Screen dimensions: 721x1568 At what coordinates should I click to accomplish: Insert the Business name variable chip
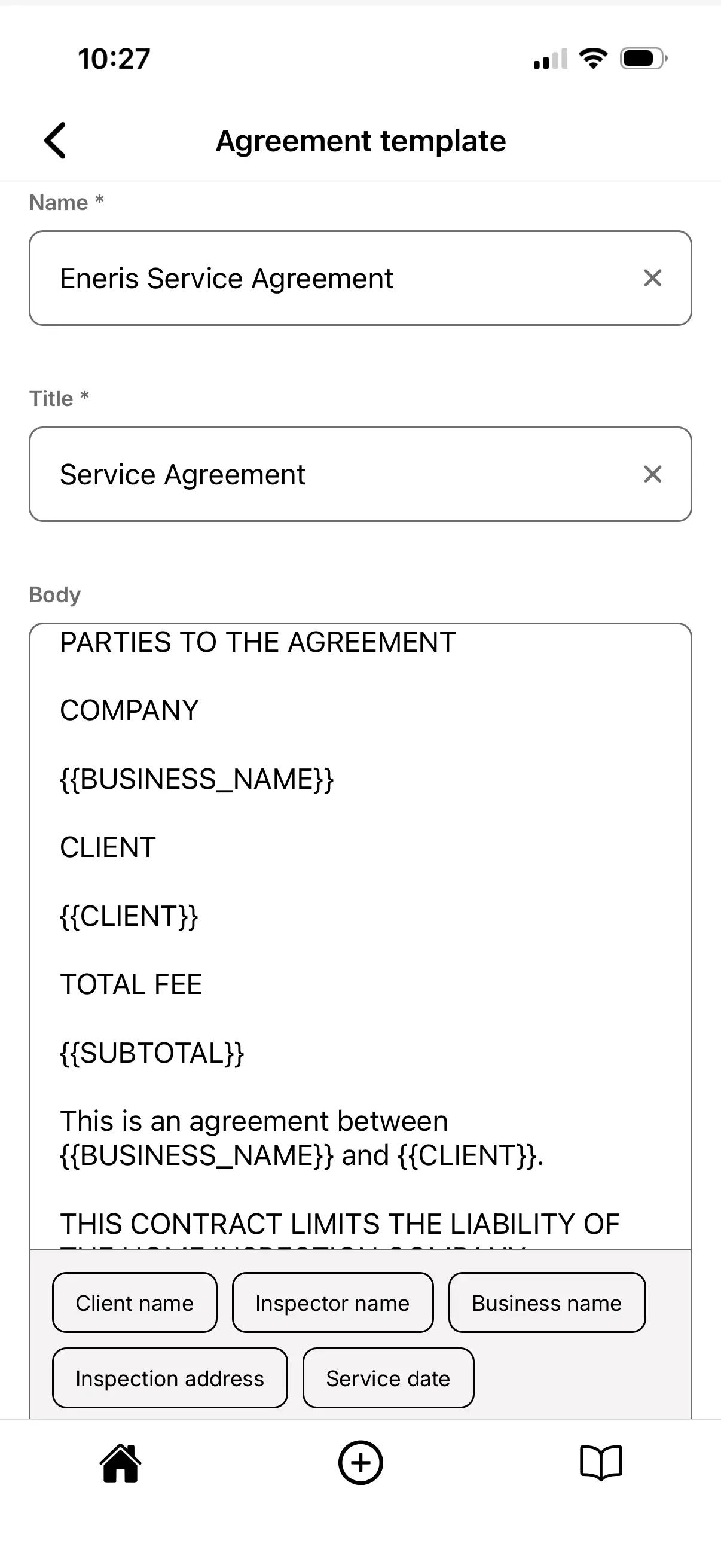point(546,1303)
